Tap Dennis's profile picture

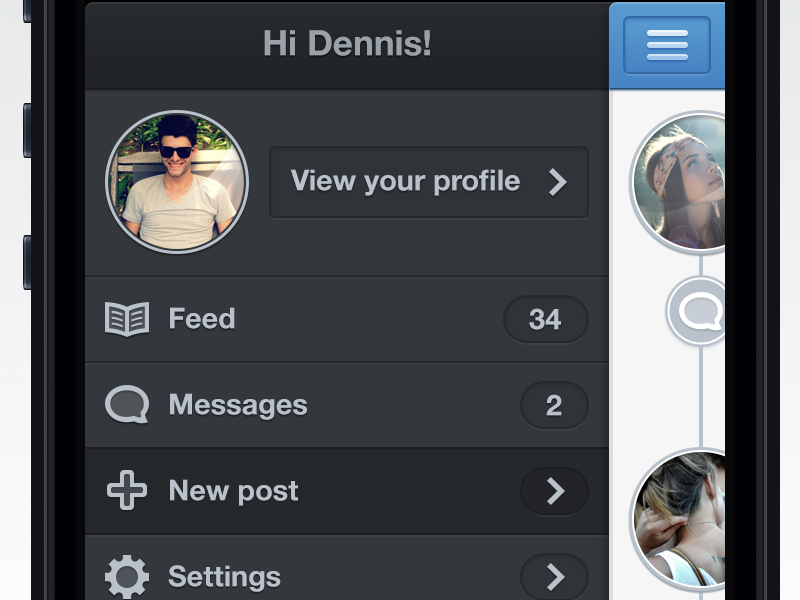(177, 182)
